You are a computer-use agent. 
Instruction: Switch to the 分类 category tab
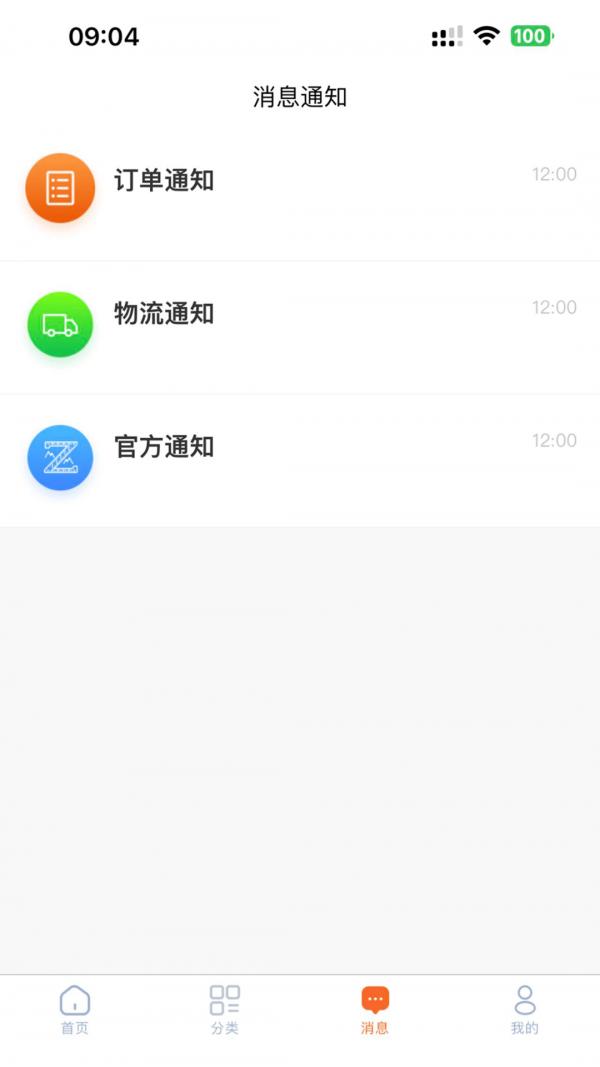pos(225,1010)
